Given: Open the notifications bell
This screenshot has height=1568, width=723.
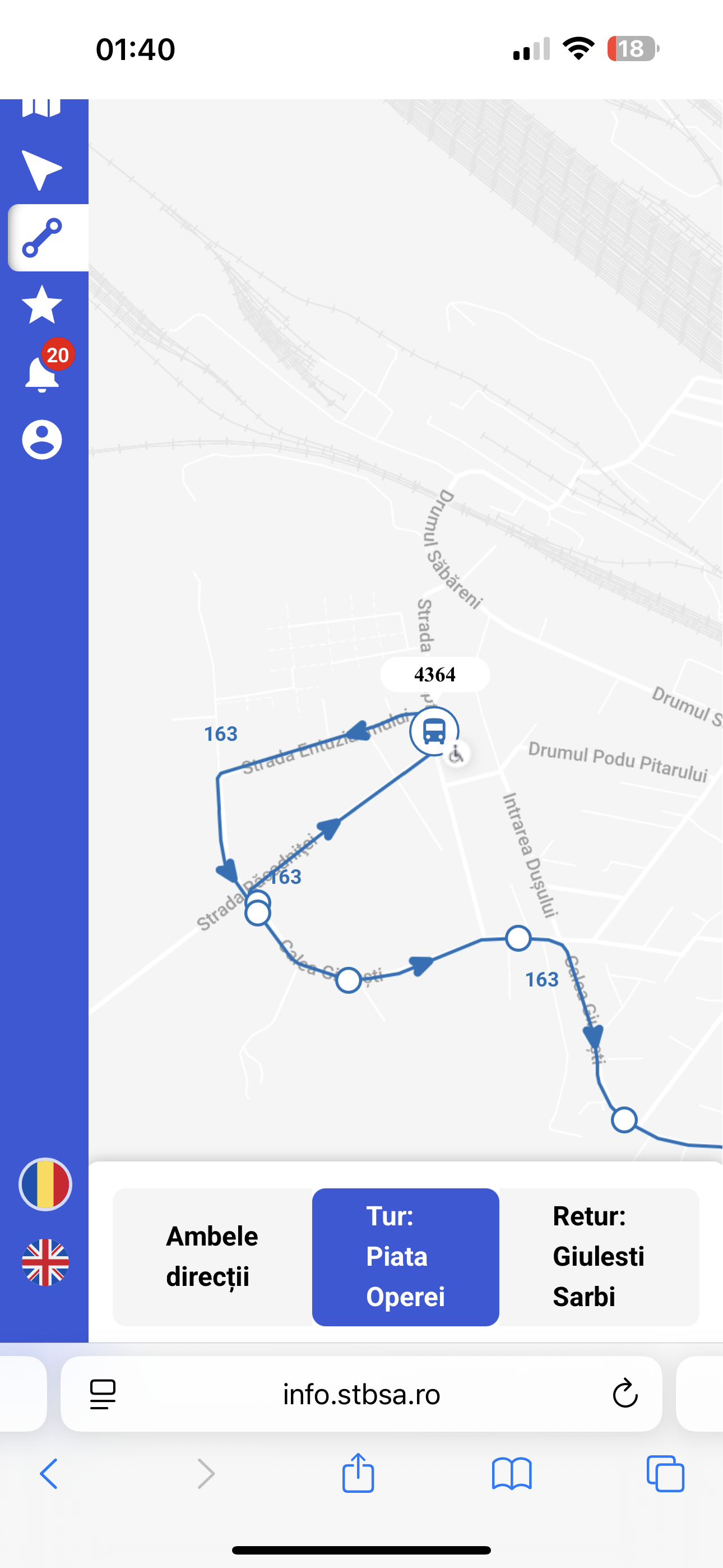Looking at the screenshot, I should pos(41,372).
